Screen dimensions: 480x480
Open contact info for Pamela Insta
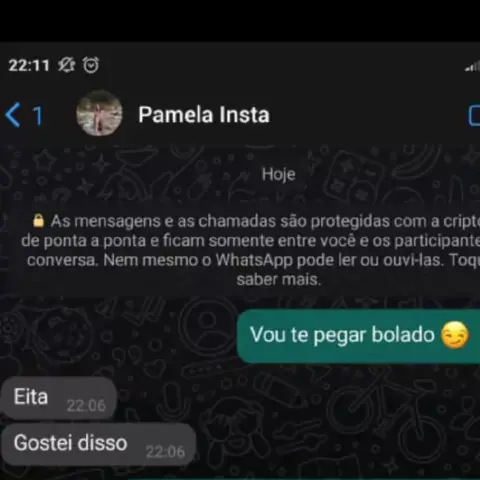click(204, 115)
